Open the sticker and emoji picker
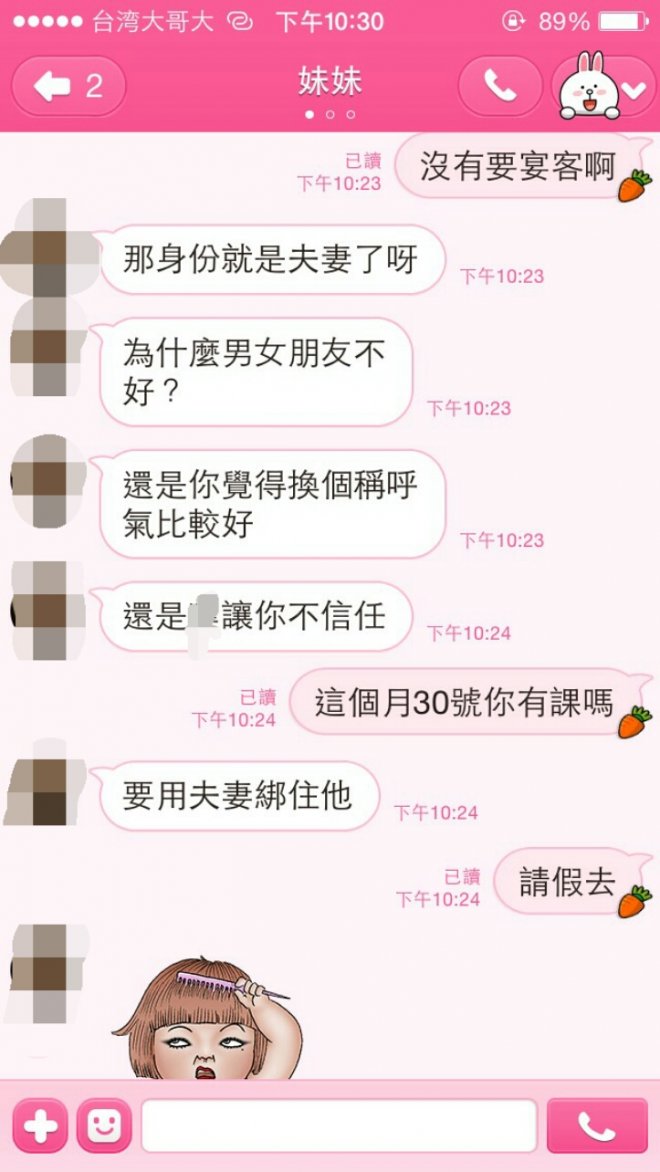Screen dimensions: 660x1172 point(104,1127)
